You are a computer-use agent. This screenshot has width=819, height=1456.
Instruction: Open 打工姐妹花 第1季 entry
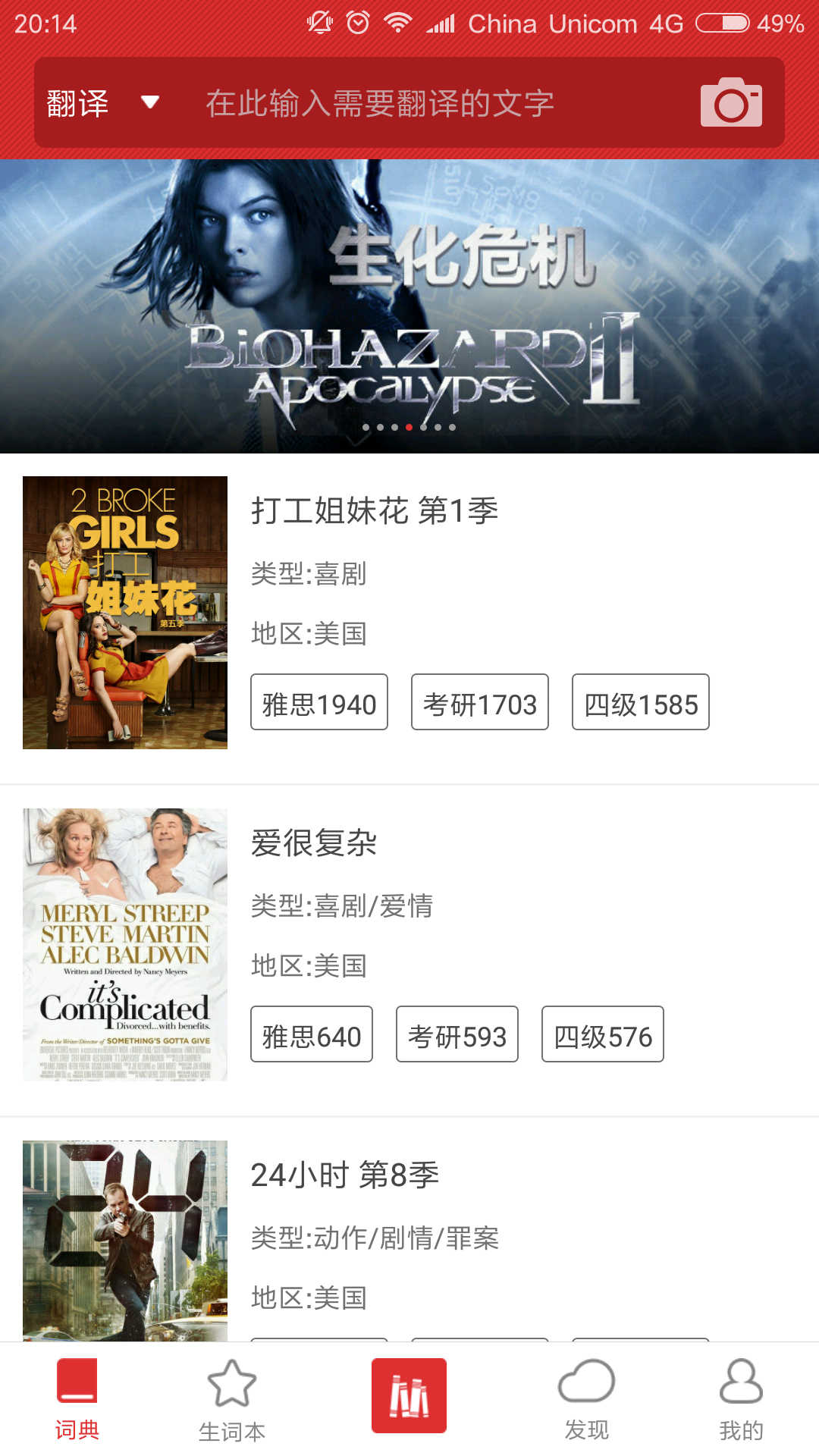coord(375,510)
